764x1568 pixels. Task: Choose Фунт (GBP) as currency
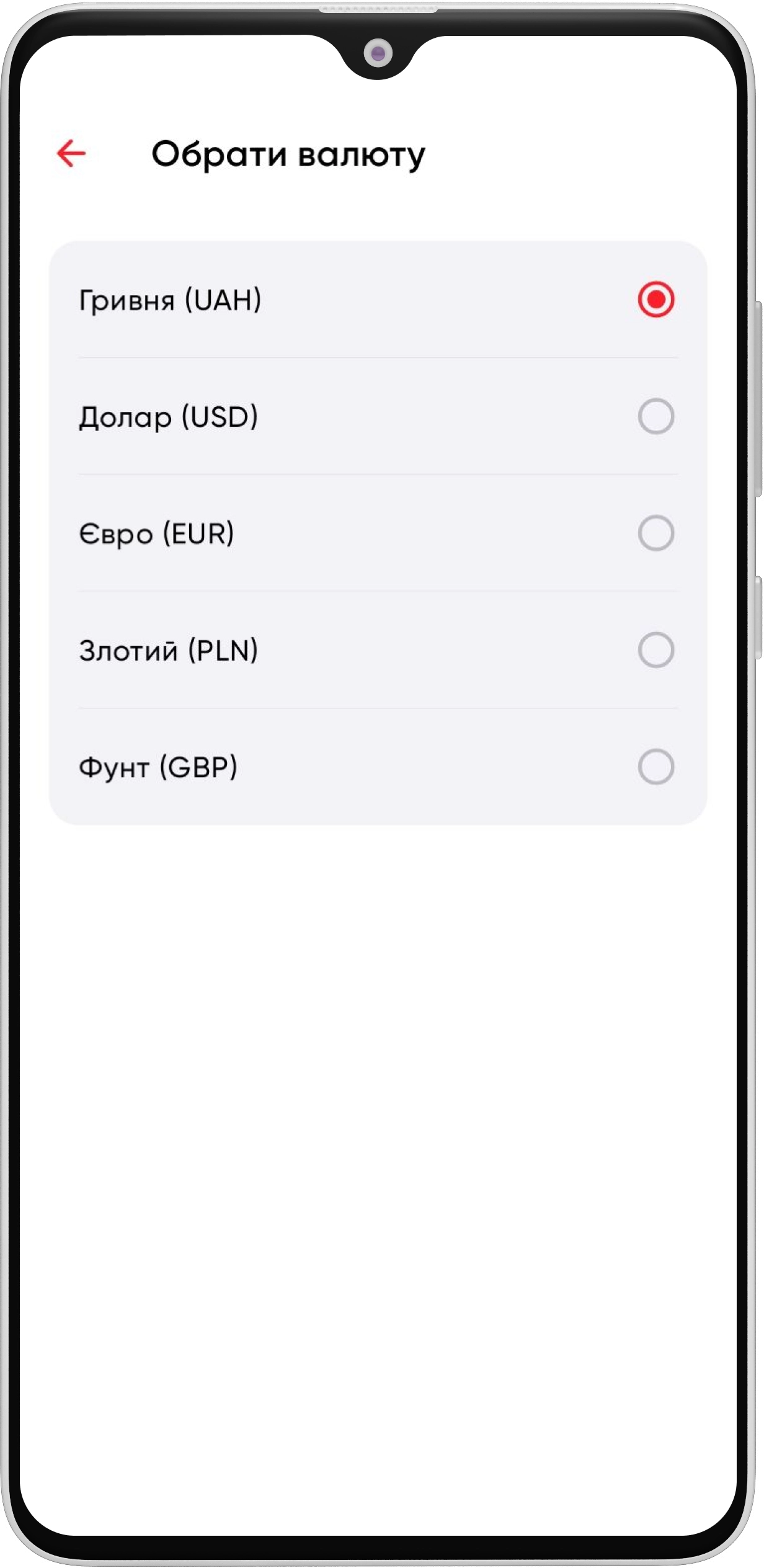pyautogui.click(x=655, y=767)
